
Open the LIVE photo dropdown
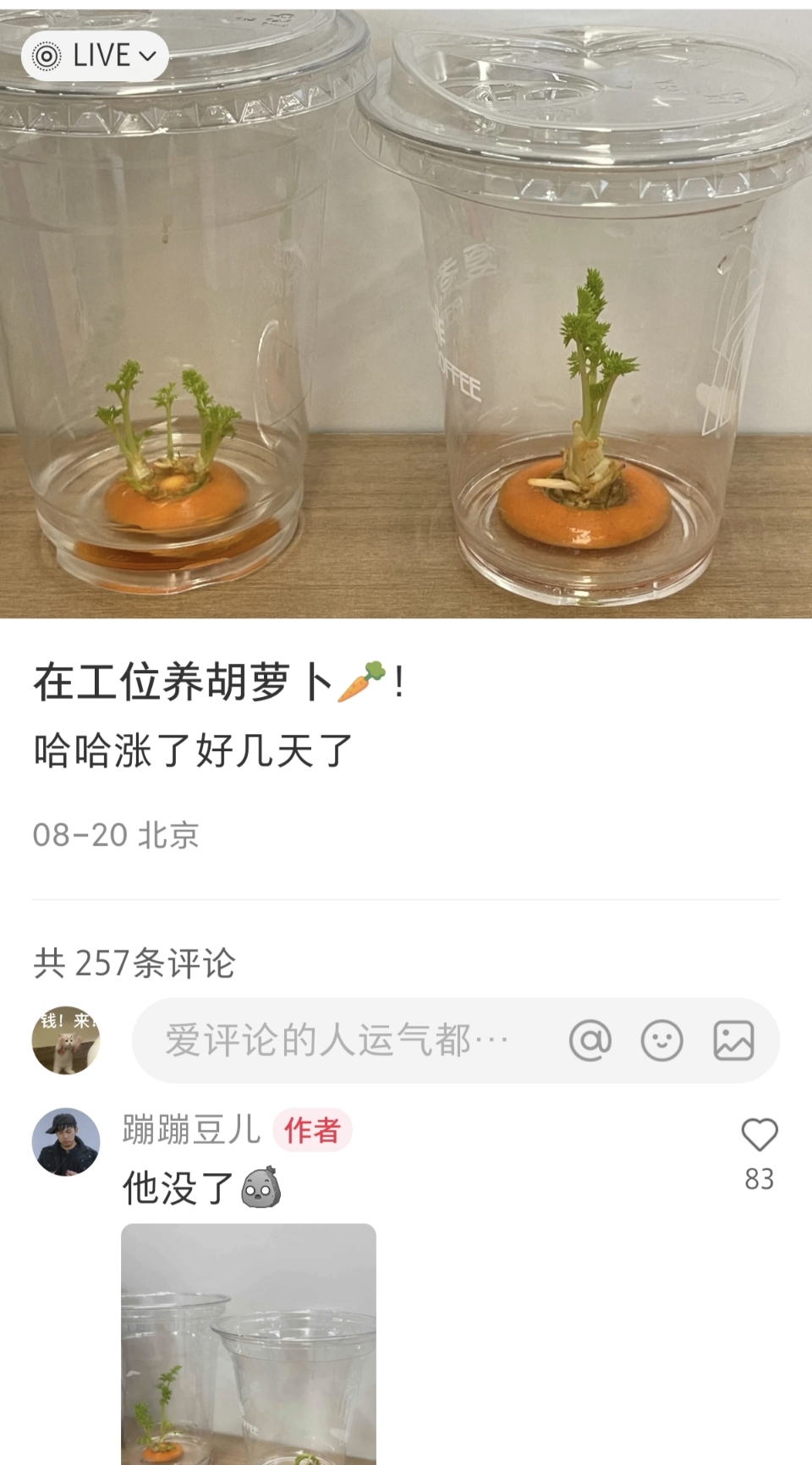click(x=95, y=56)
